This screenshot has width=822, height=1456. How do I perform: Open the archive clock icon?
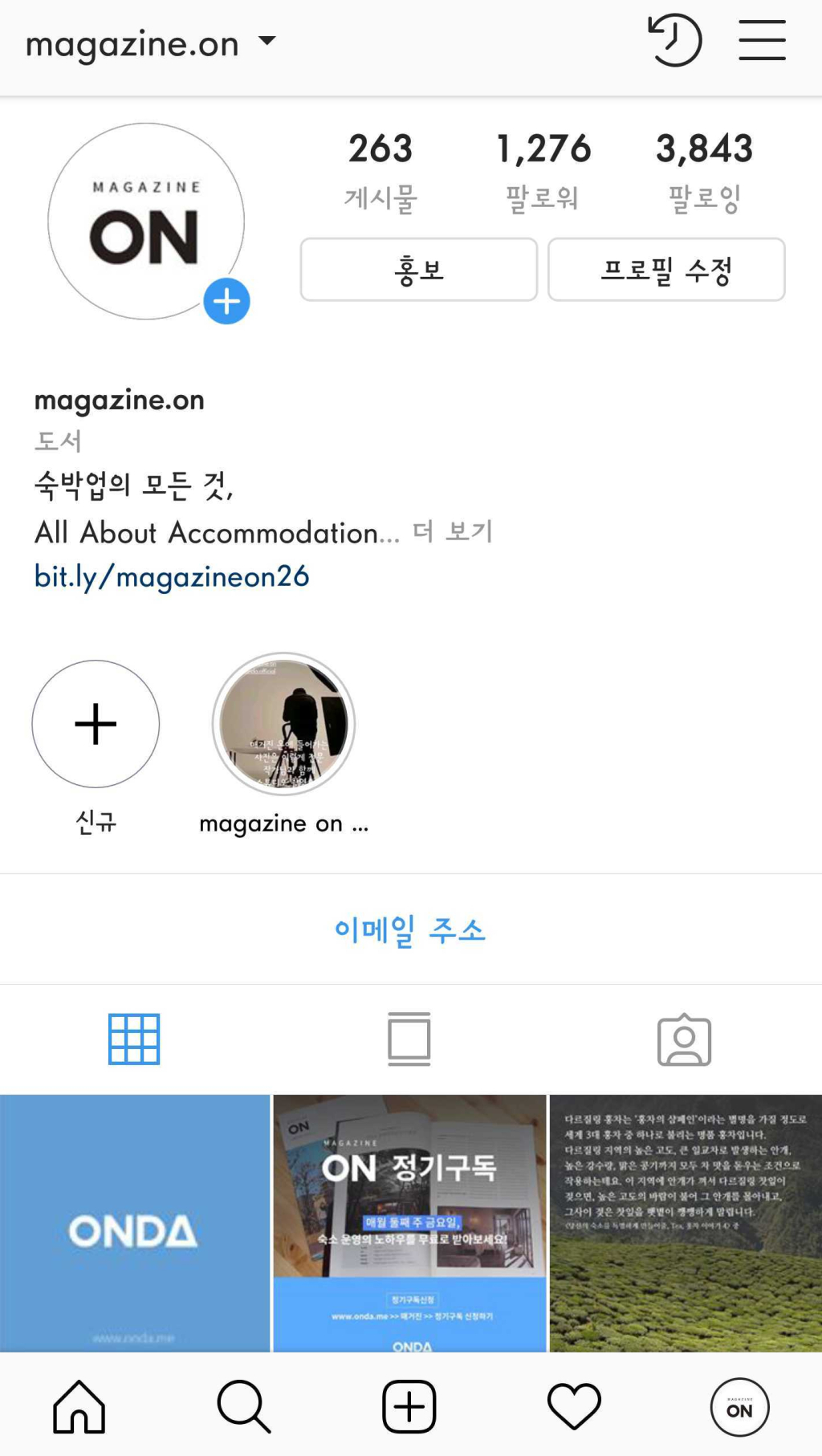tap(675, 41)
